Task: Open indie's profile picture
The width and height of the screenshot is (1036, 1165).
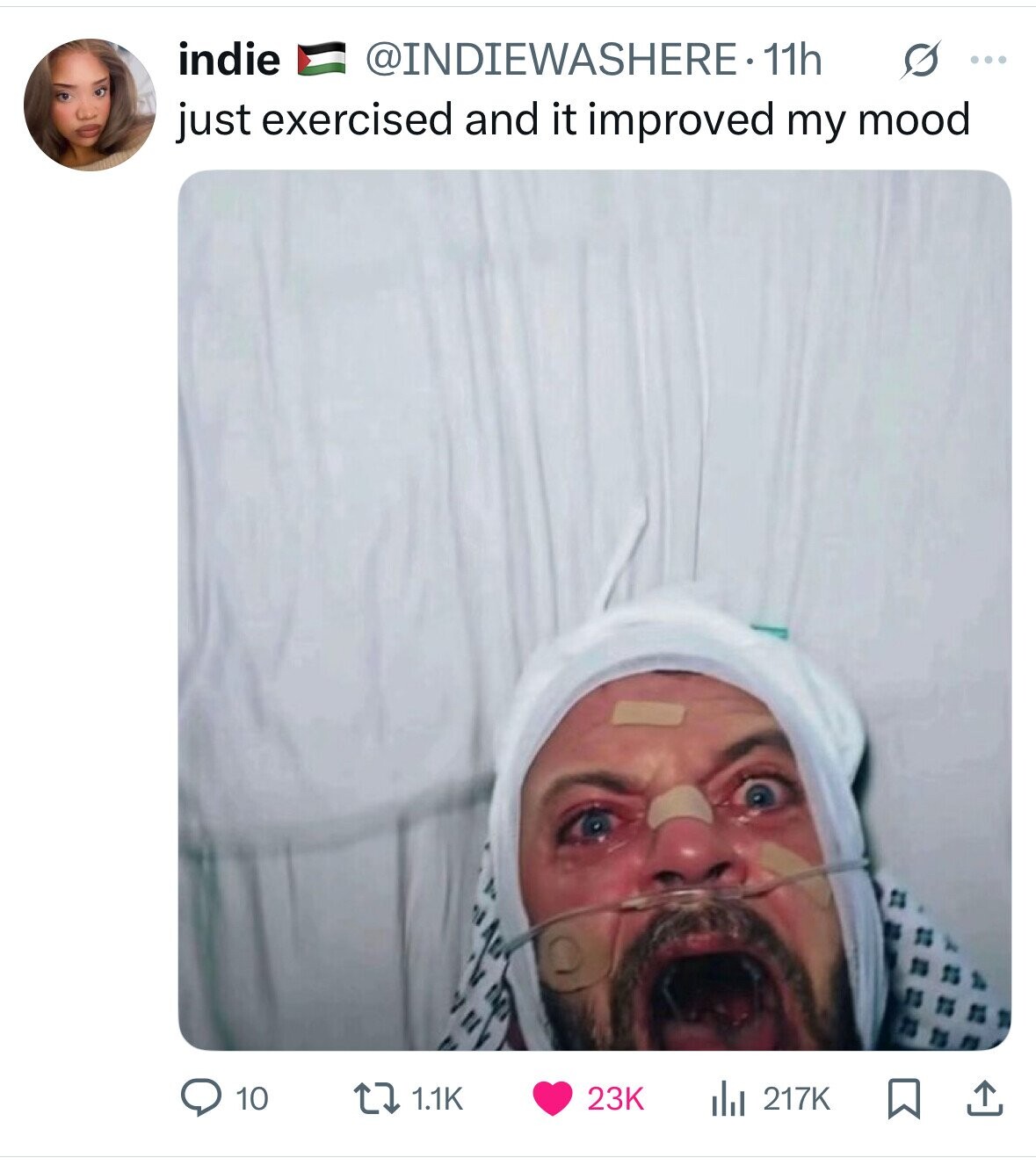Action: tap(89, 105)
